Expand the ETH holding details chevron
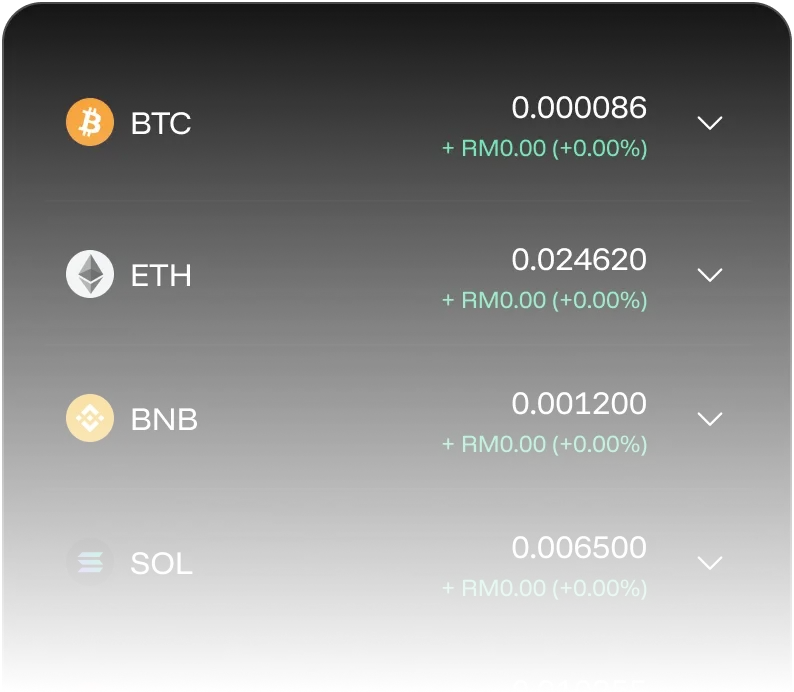Viewport: 794px width, 692px height. (709, 275)
